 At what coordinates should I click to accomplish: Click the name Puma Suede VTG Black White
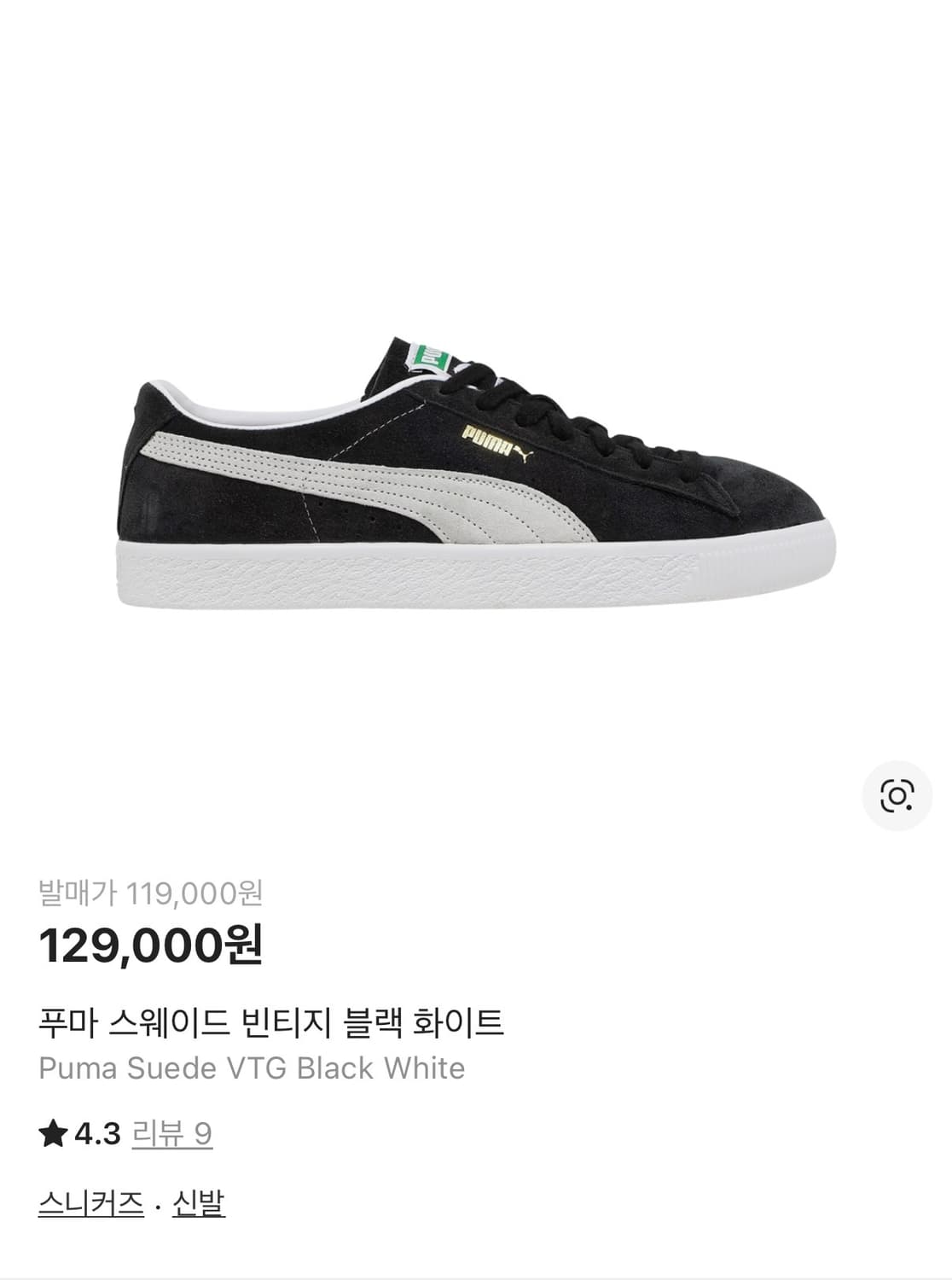[x=252, y=1065]
